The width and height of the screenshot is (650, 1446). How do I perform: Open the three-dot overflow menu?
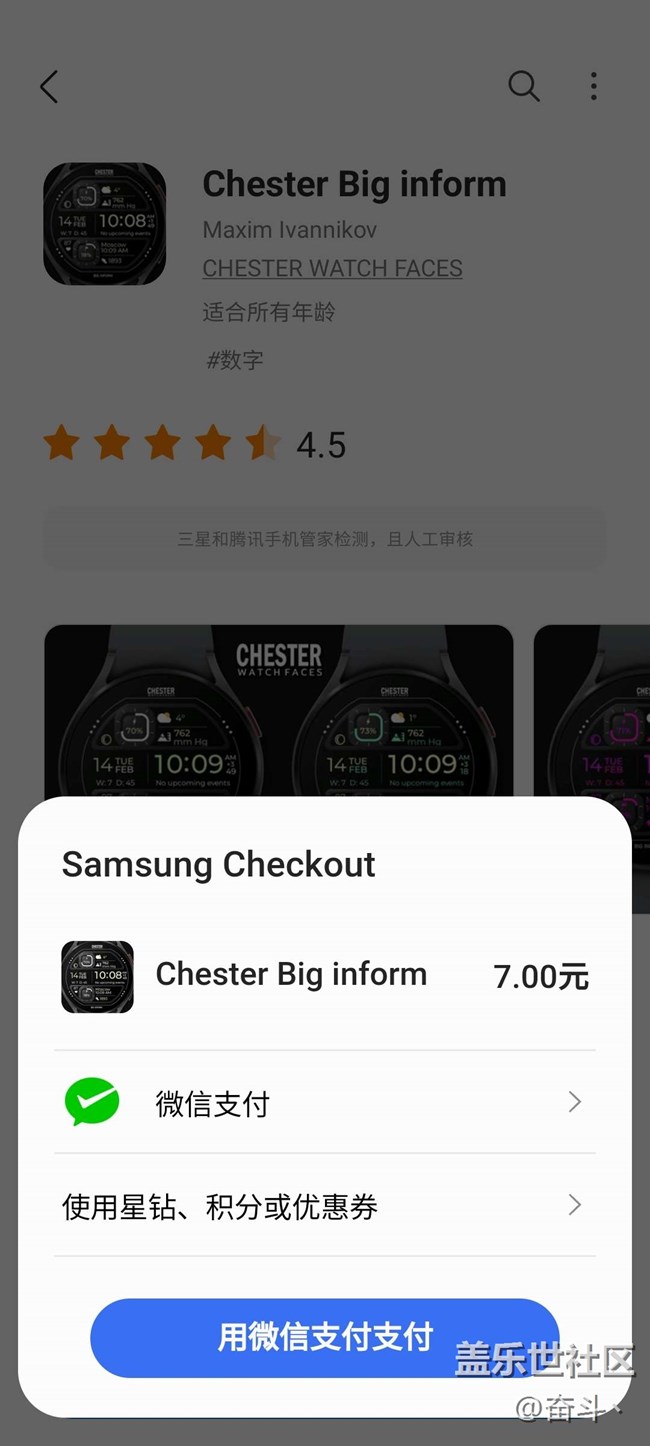pos(593,87)
